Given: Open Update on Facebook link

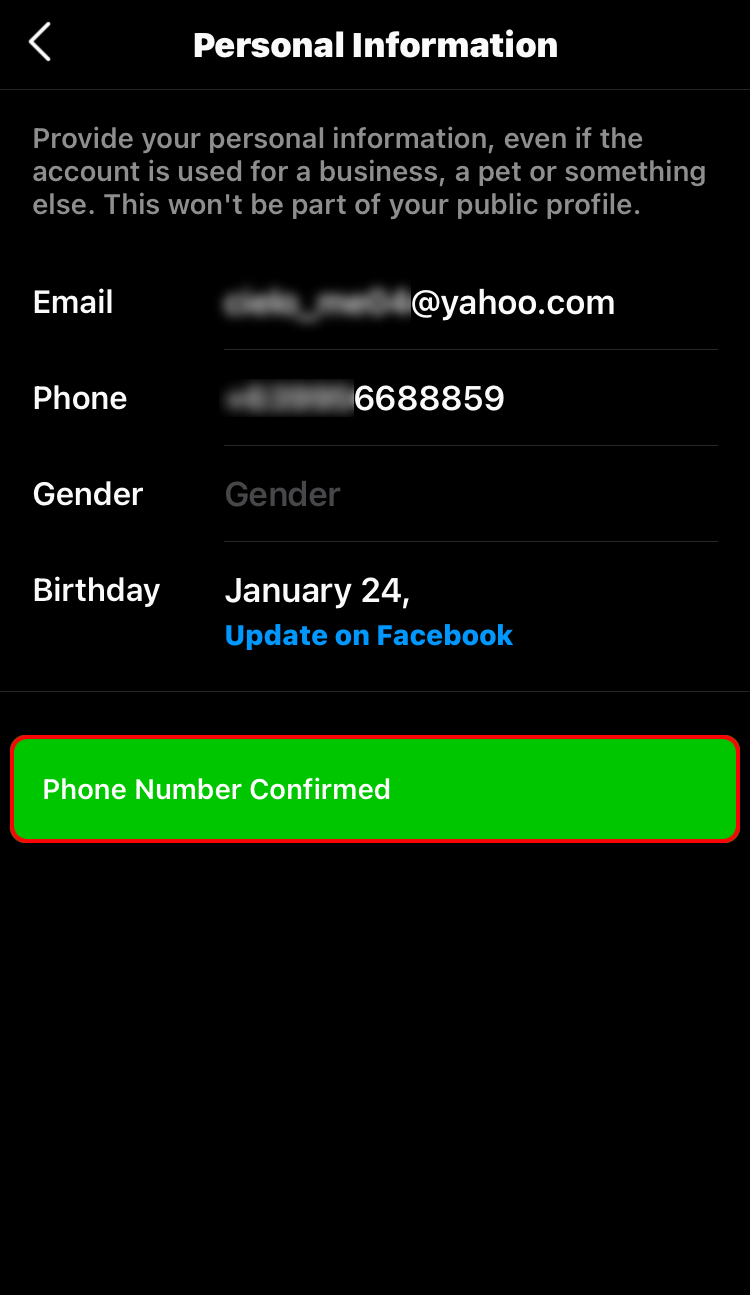Looking at the screenshot, I should [x=368, y=636].
